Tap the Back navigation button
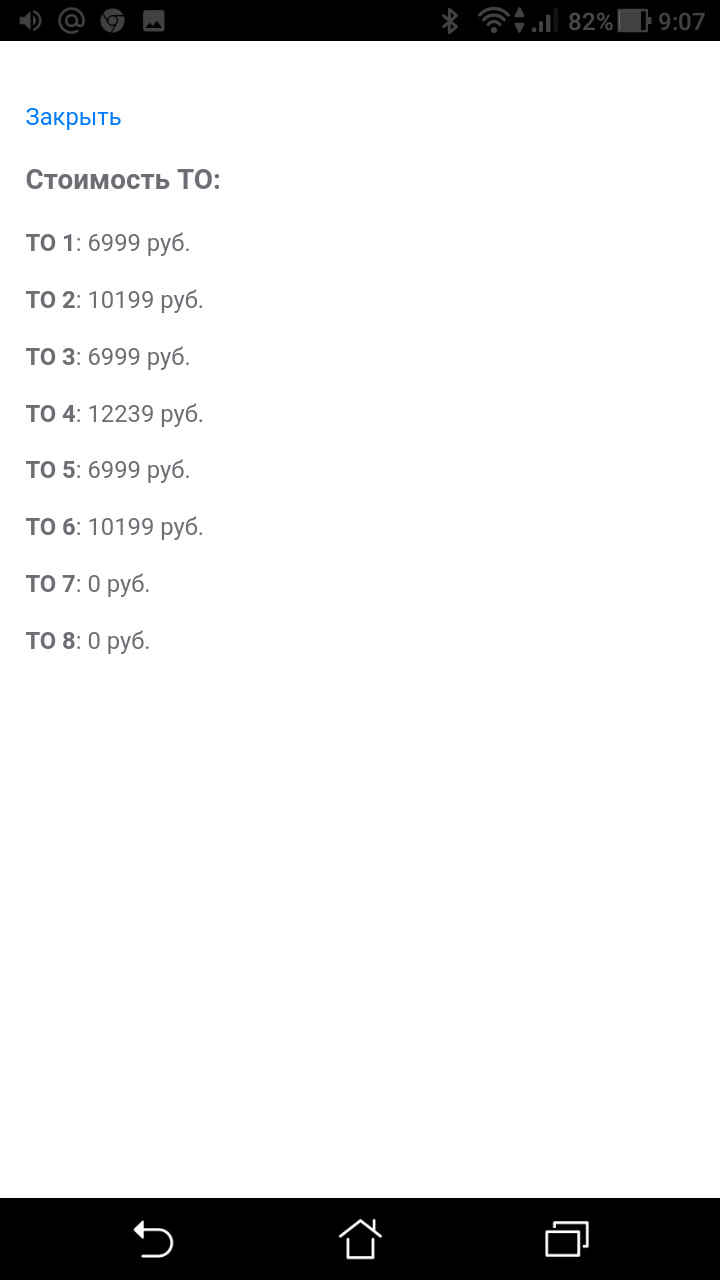Screen dimensions: 720x1280 pyautogui.click(x=153, y=1238)
